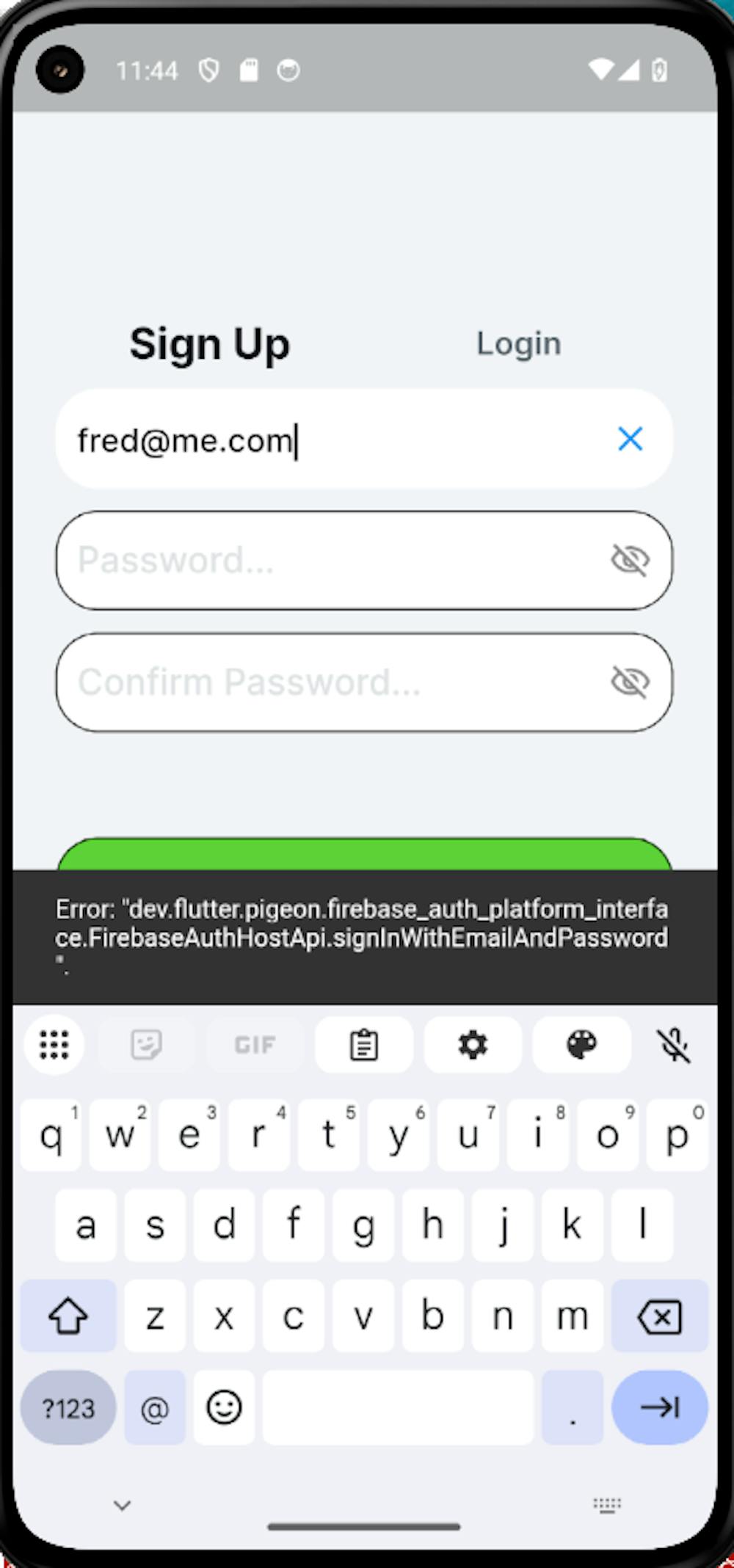Open the keyboard clipboard

point(363,1044)
